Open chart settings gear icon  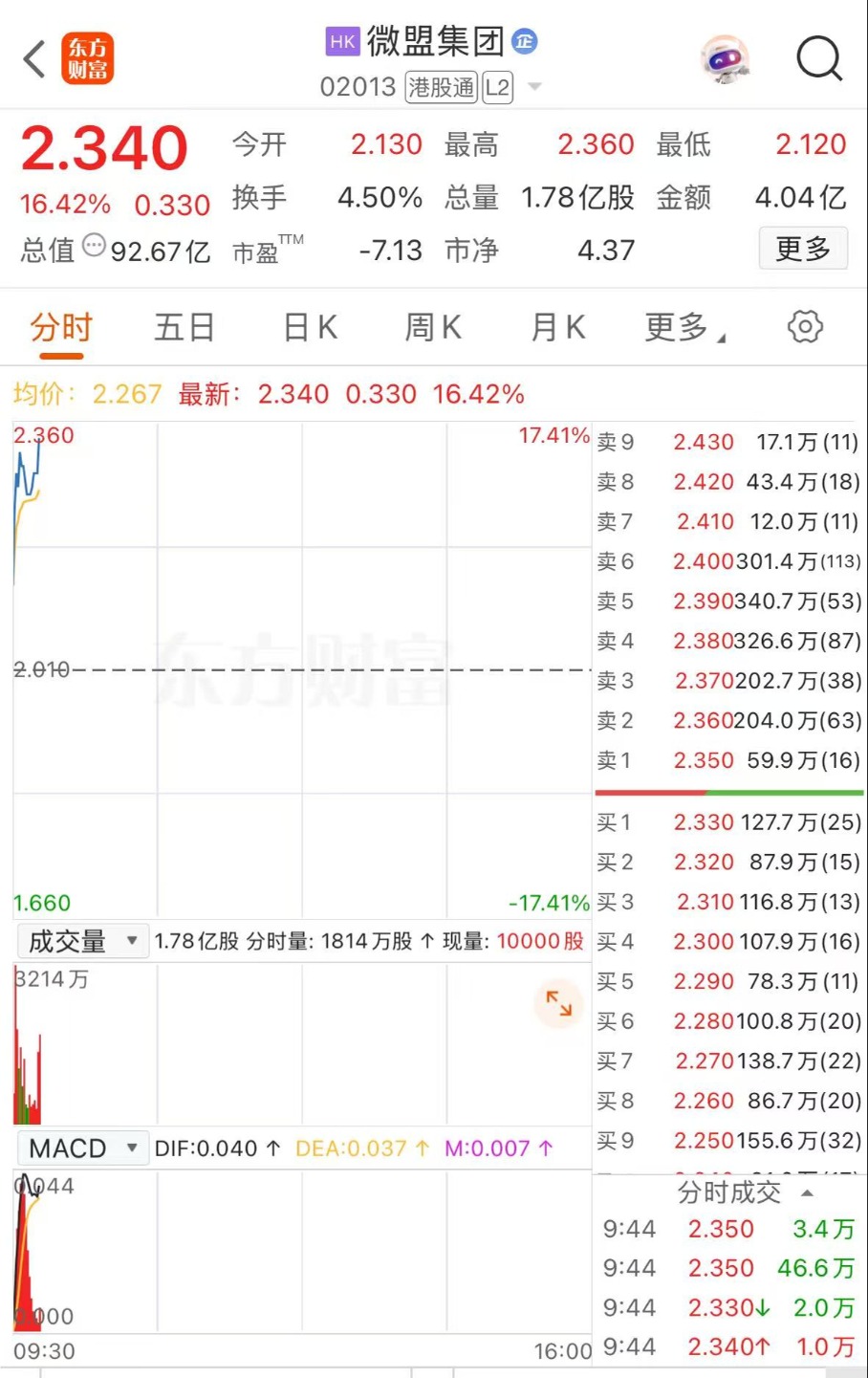click(805, 327)
